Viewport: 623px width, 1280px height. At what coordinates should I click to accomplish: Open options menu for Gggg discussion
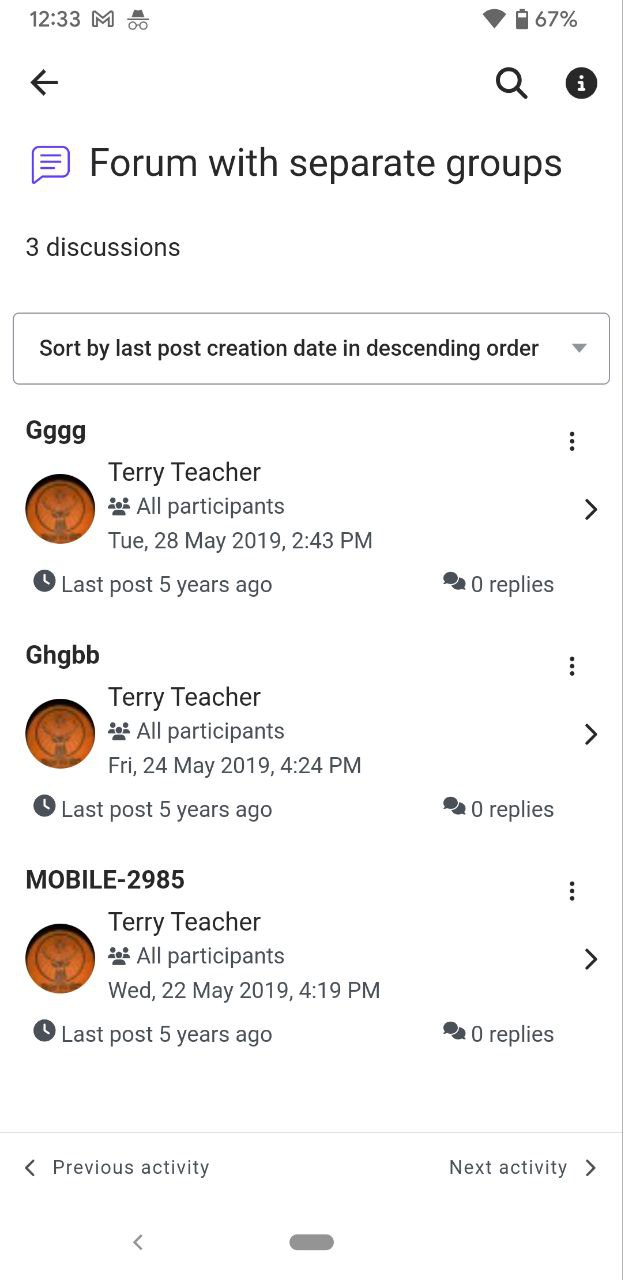[571, 441]
